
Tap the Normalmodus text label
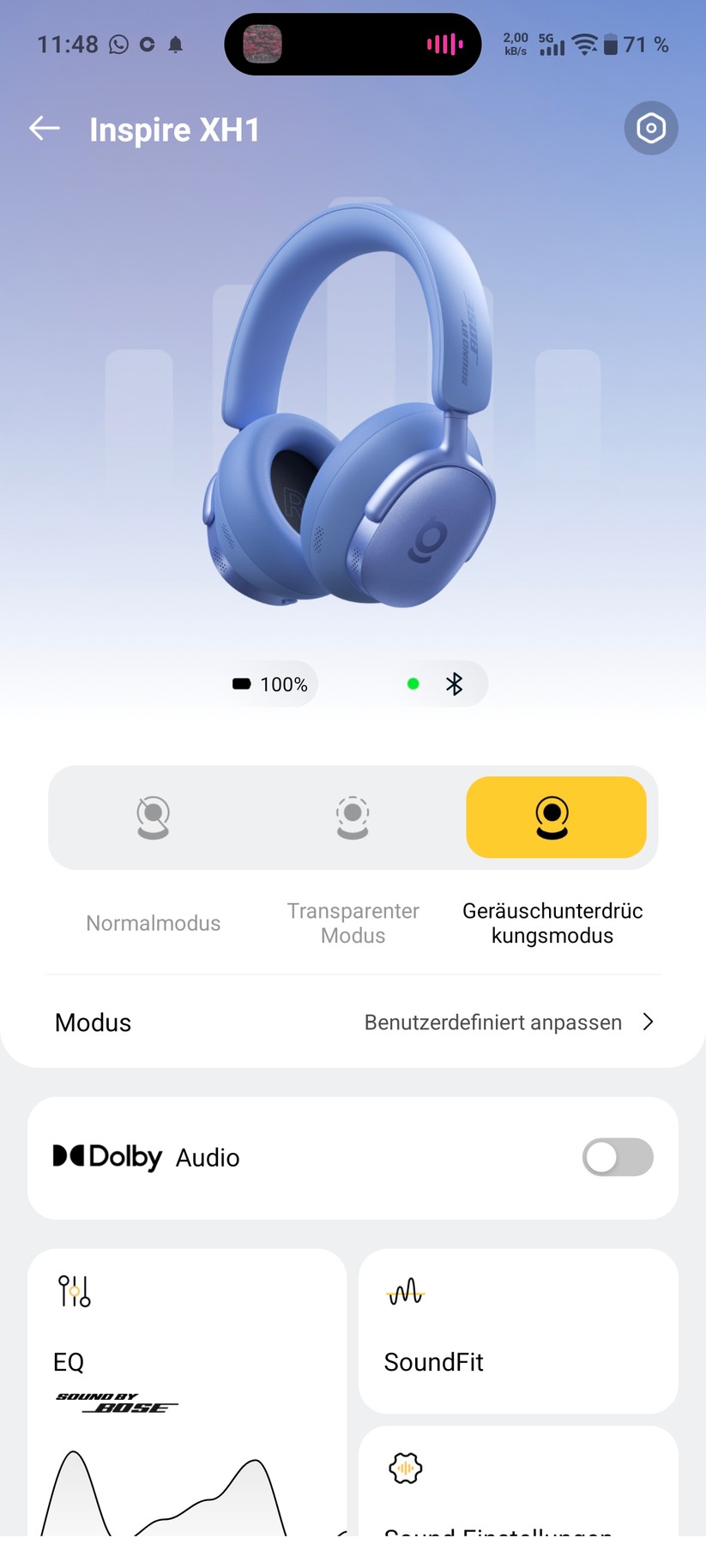[153, 923]
